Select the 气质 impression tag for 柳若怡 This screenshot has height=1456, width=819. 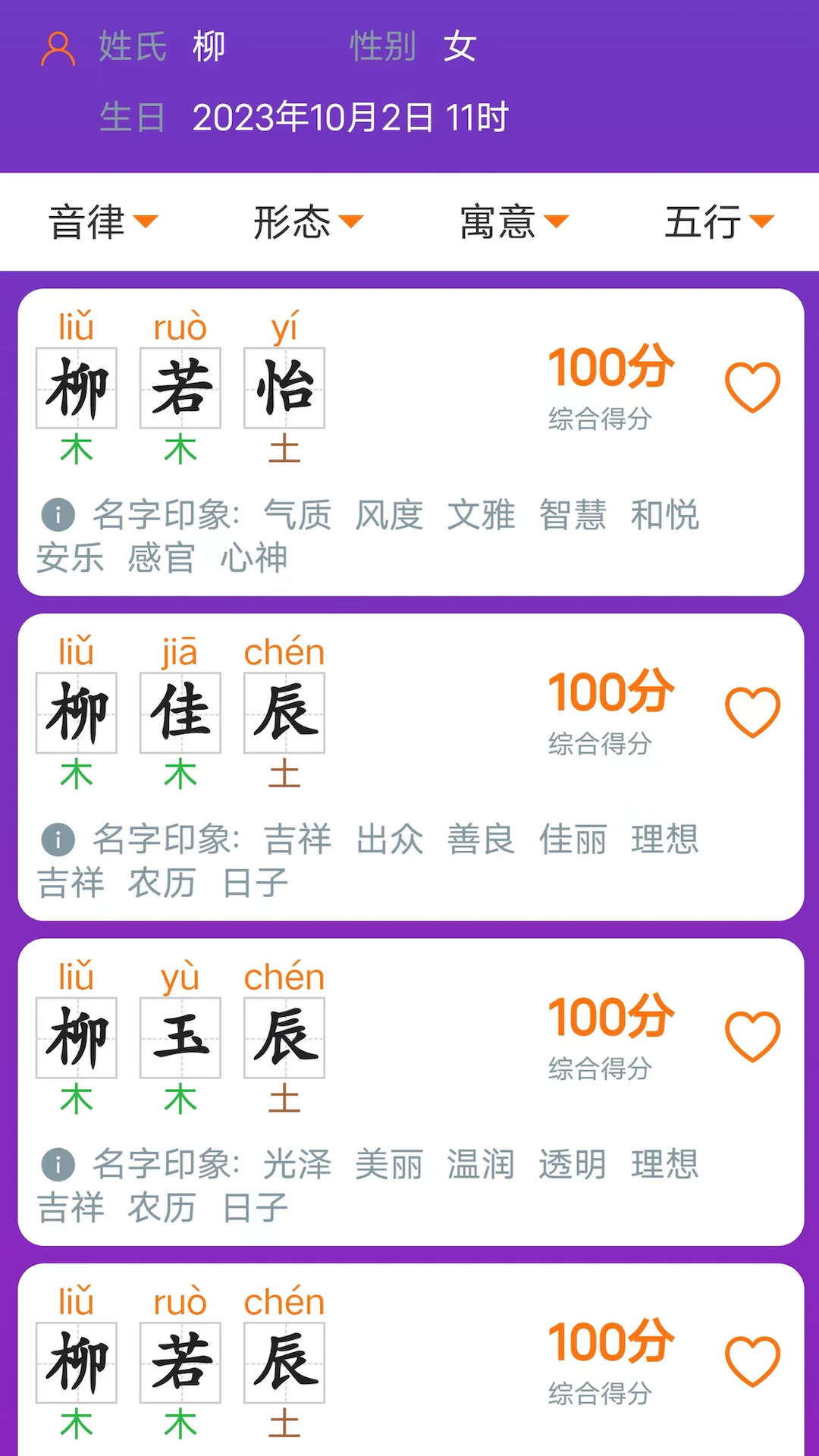[x=296, y=515]
